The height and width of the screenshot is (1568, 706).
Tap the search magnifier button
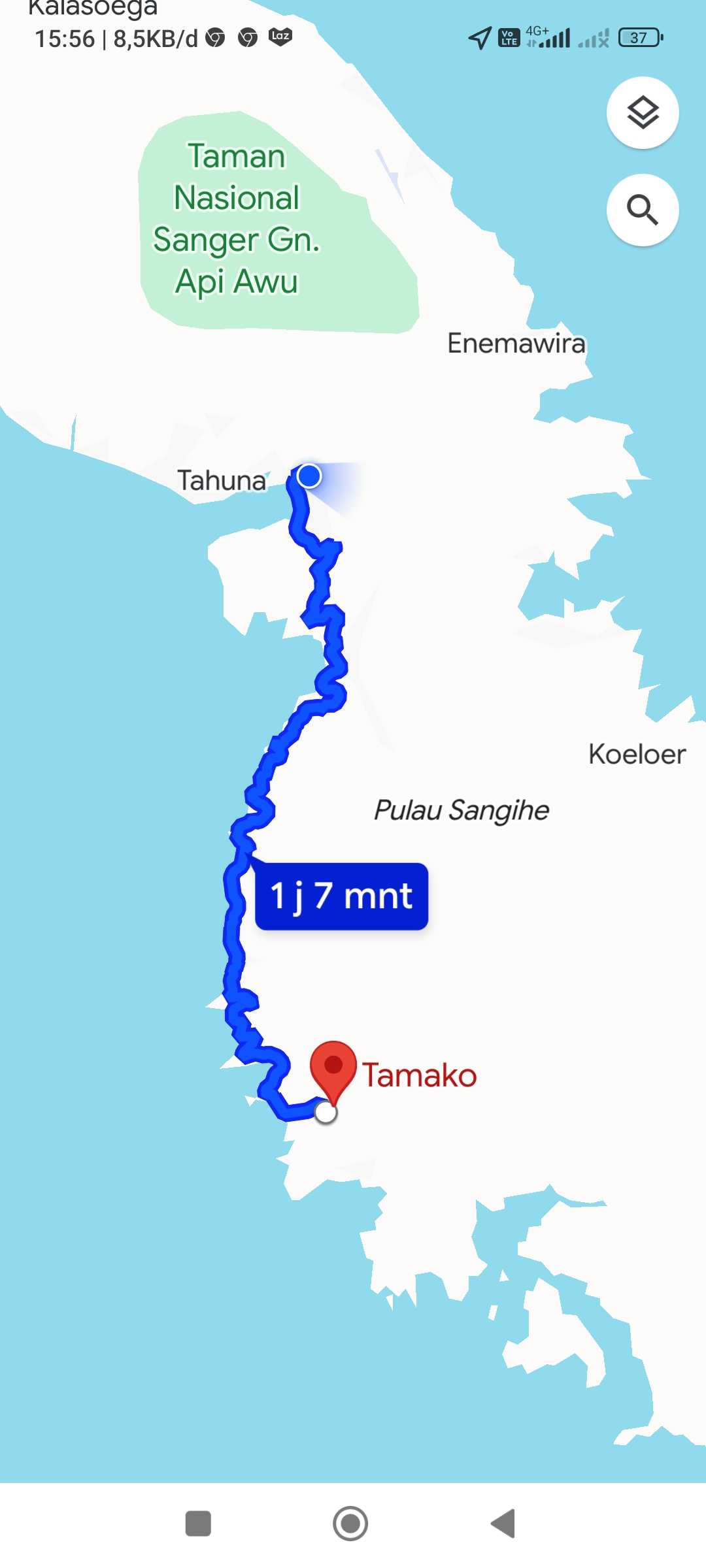tap(643, 210)
